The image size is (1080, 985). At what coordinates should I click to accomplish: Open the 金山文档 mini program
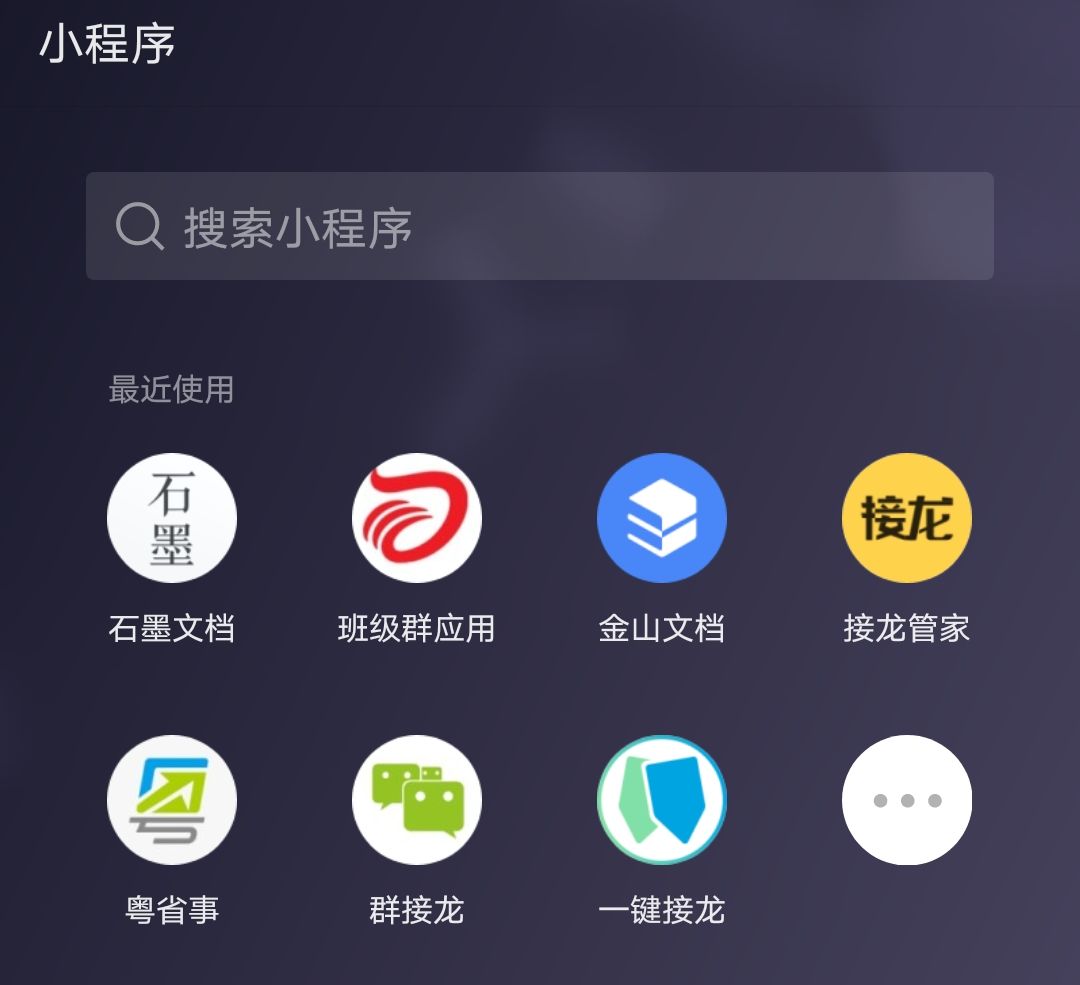(x=662, y=518)
